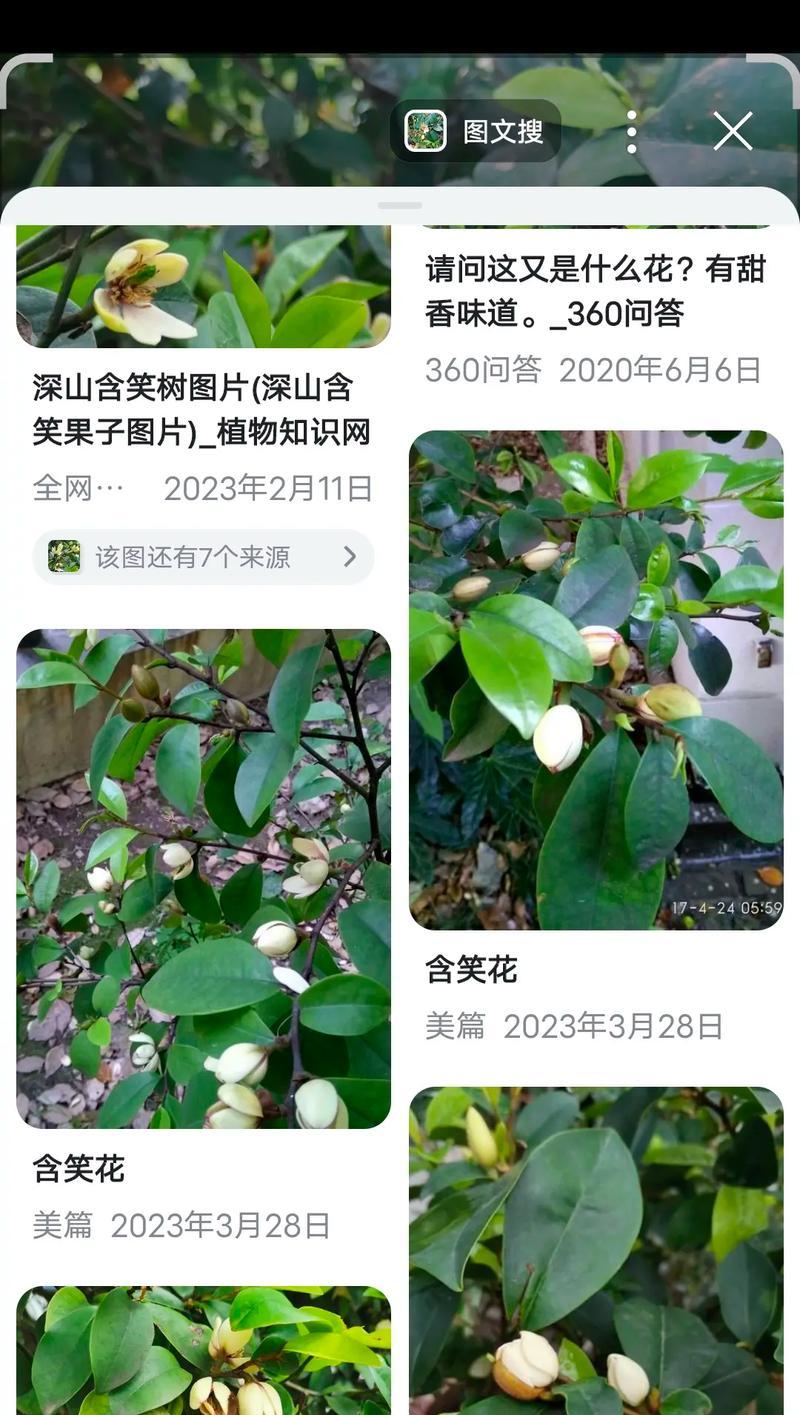Tap the results sheet drag handle

[x=400, y=206]
